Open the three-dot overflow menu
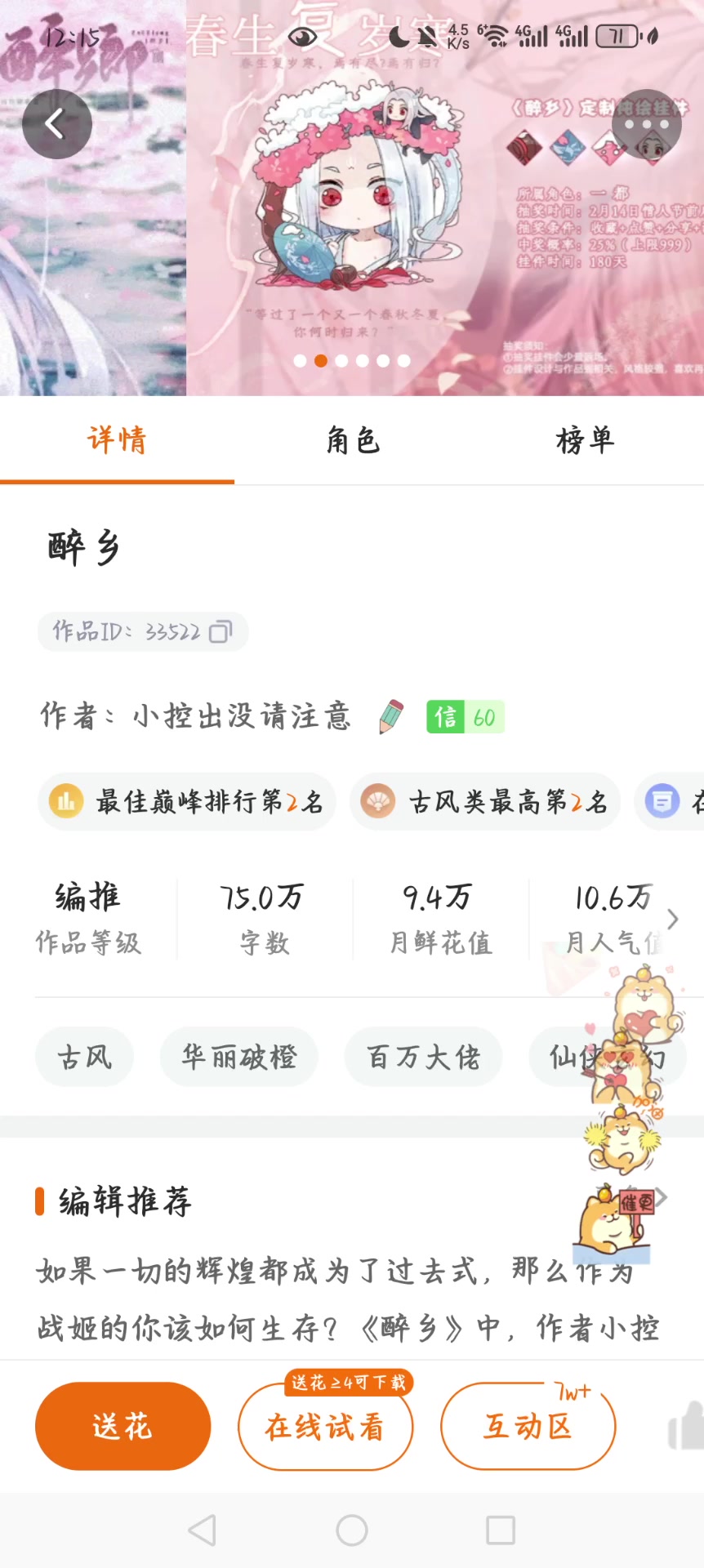 647,124
